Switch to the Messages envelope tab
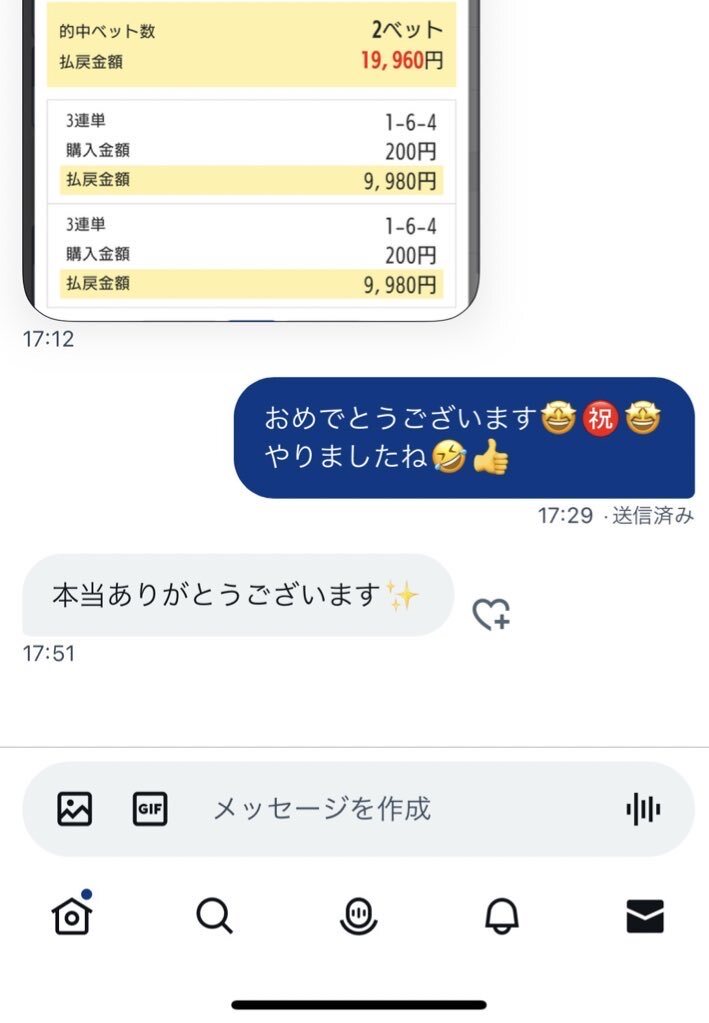709x1023 pixels. pyautogui.click(x=645, y=915)
